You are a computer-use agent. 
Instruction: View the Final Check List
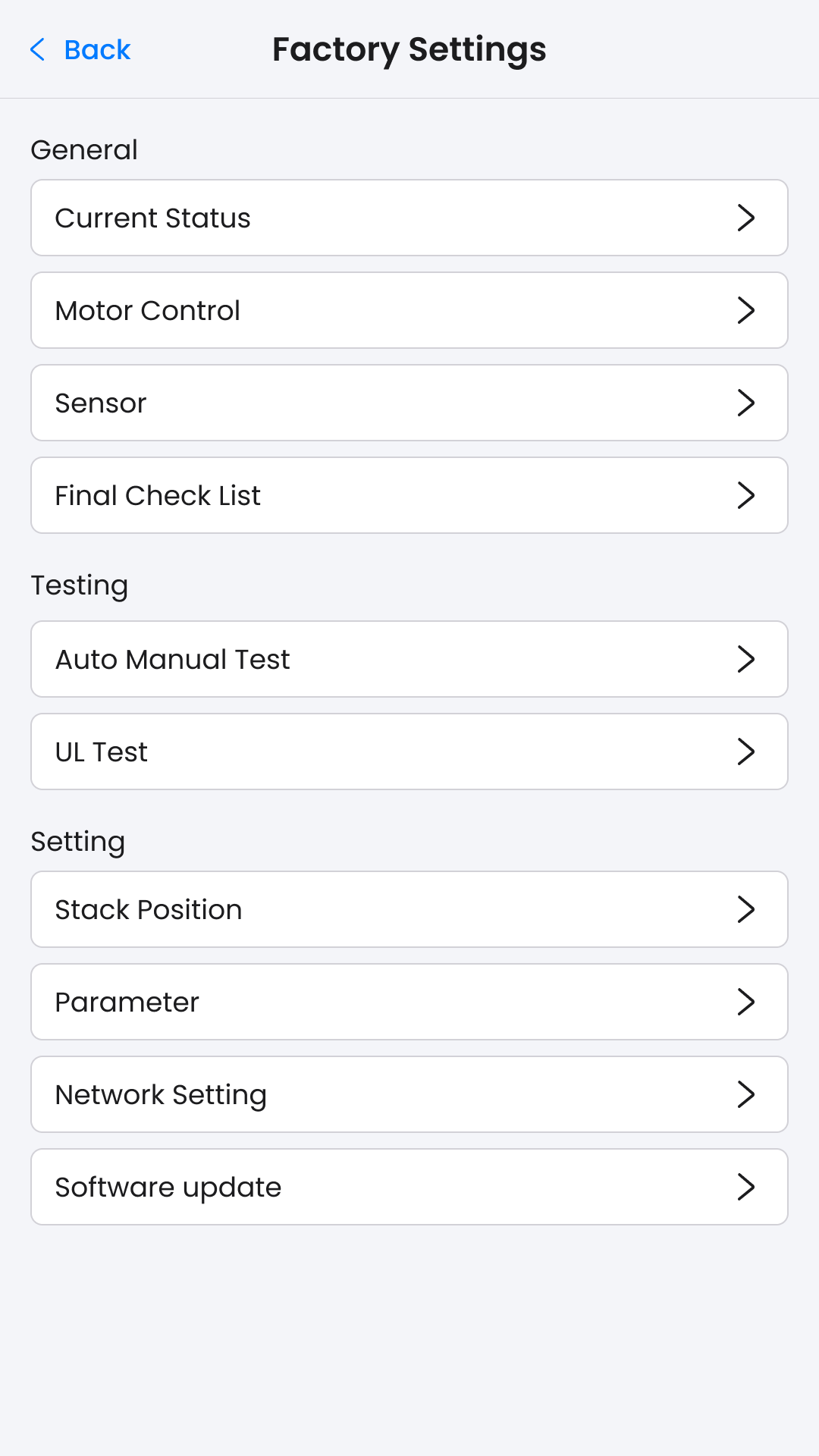(409, 496)
